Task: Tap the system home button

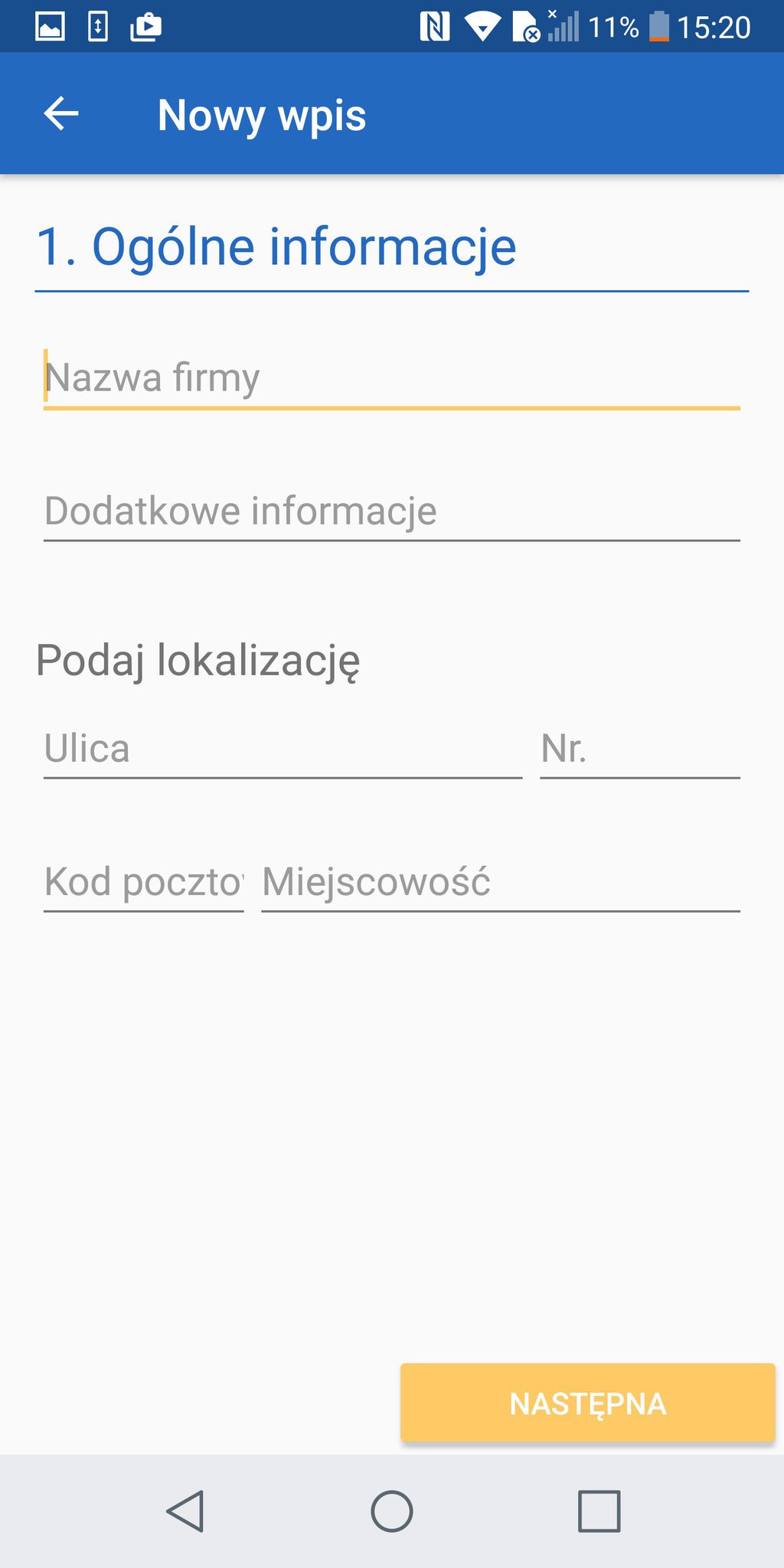Action: point(392,1511)
